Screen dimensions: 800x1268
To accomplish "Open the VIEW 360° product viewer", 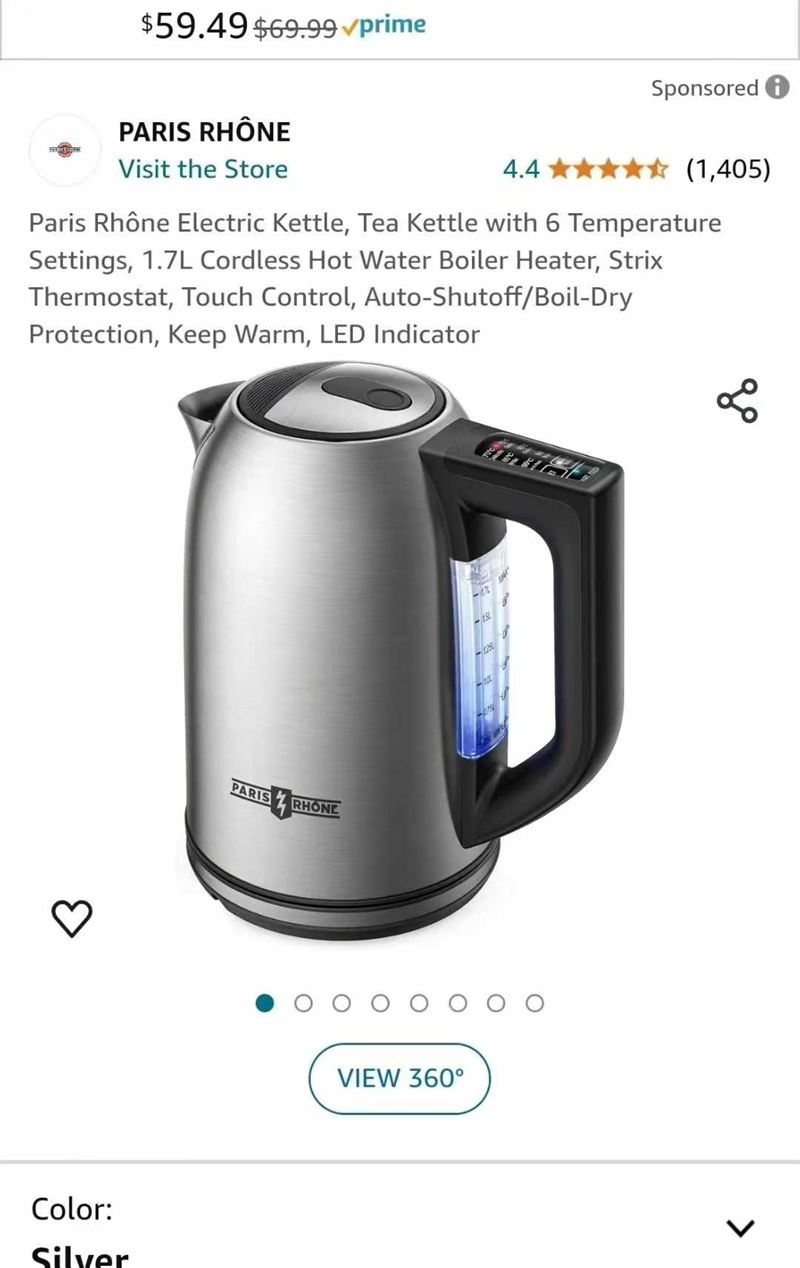I will [x=400, y=1078].
